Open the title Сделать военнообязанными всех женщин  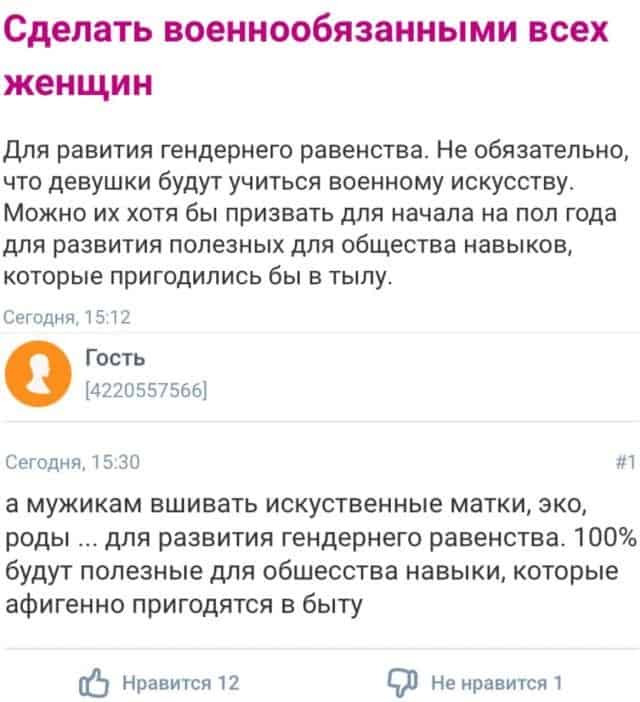305,56
